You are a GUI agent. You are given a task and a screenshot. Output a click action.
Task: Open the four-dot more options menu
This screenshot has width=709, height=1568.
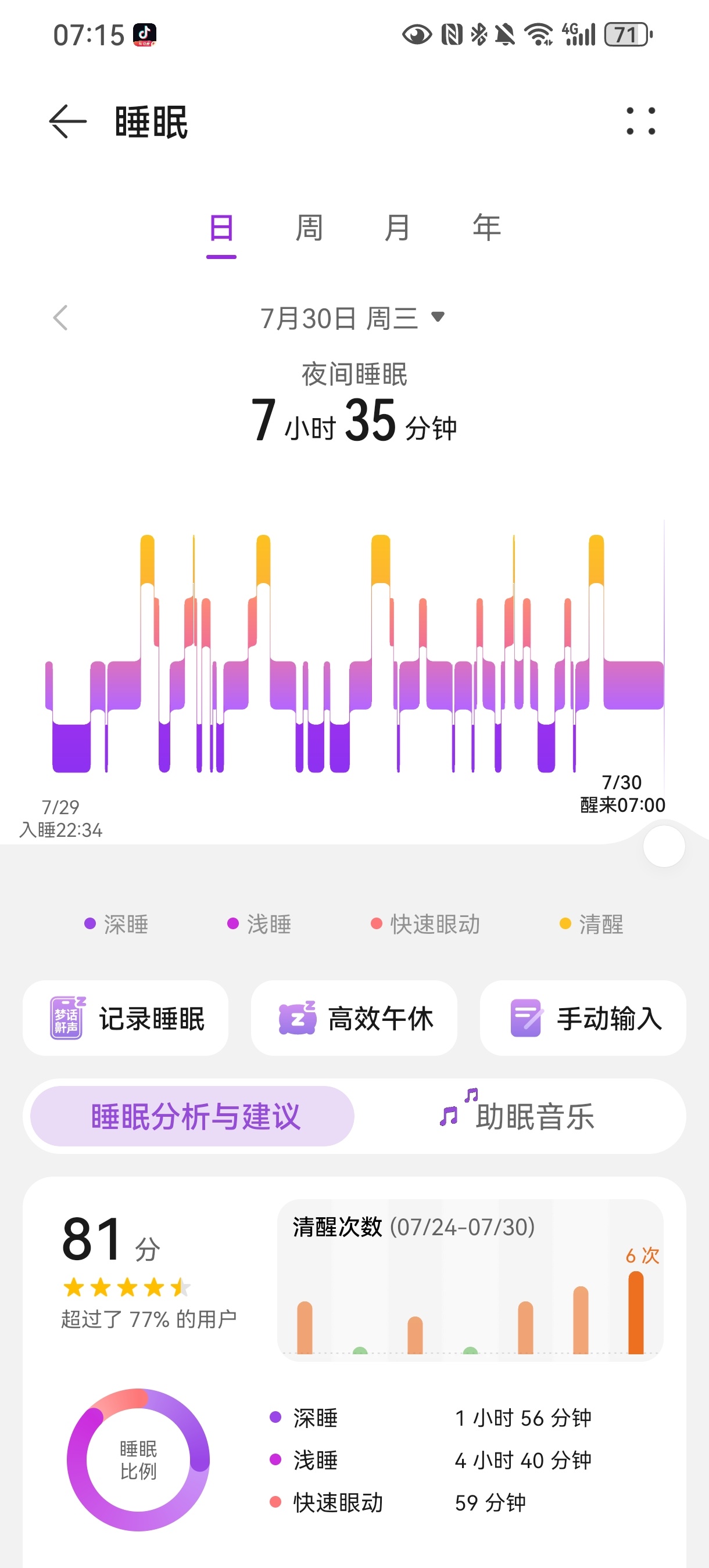click(641, 121)
